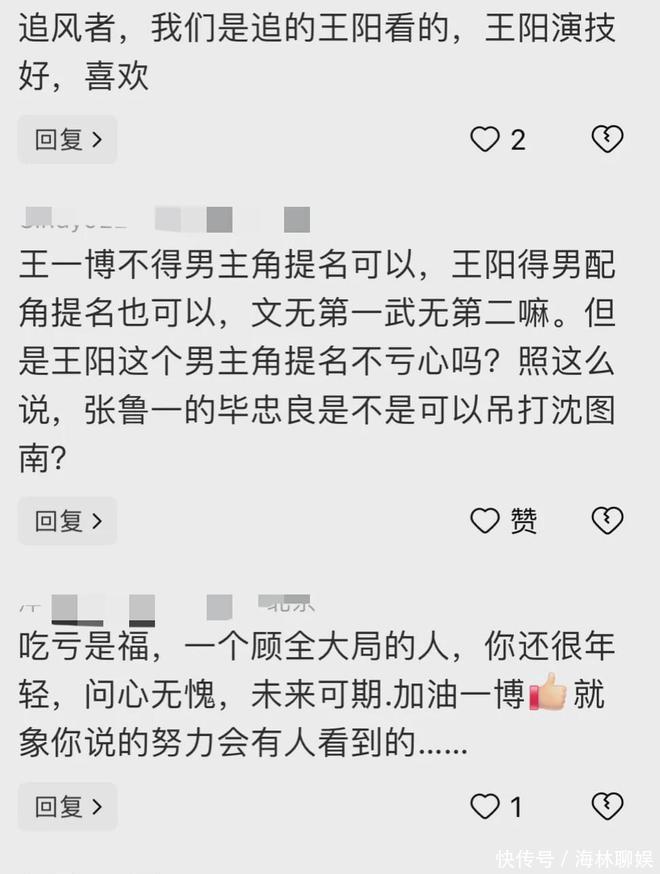The image size is (660, 874).
Task: Like the comment about 王一博不得男主角提名
Action: click(485, 521)
